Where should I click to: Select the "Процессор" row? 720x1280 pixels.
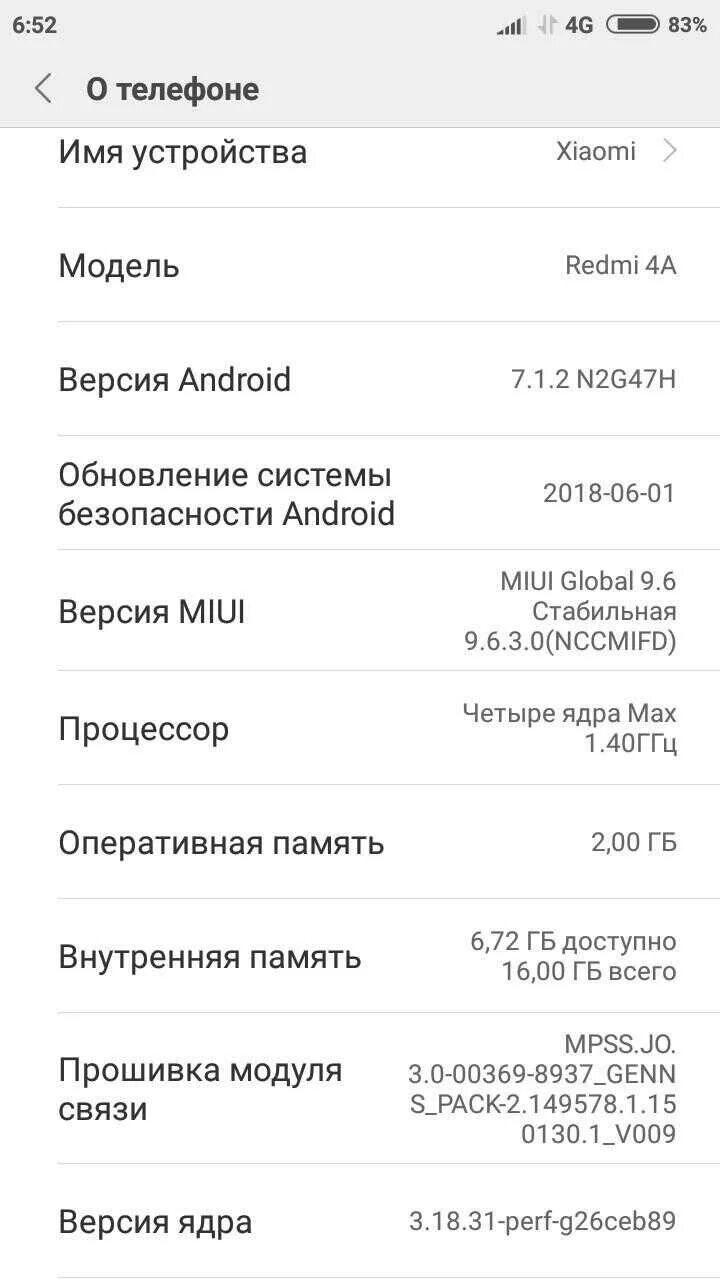(360, 728)
